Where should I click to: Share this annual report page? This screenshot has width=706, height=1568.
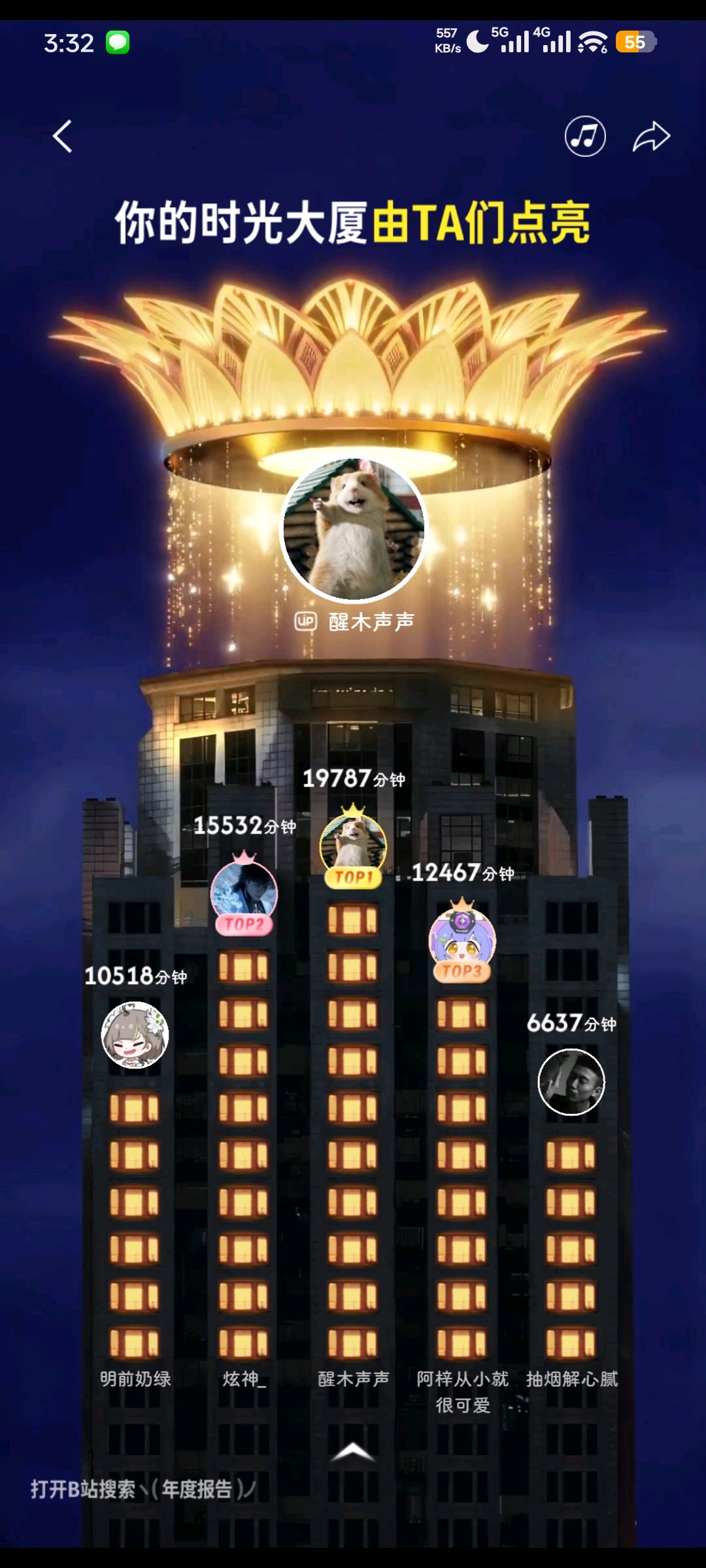click(652, 137)
